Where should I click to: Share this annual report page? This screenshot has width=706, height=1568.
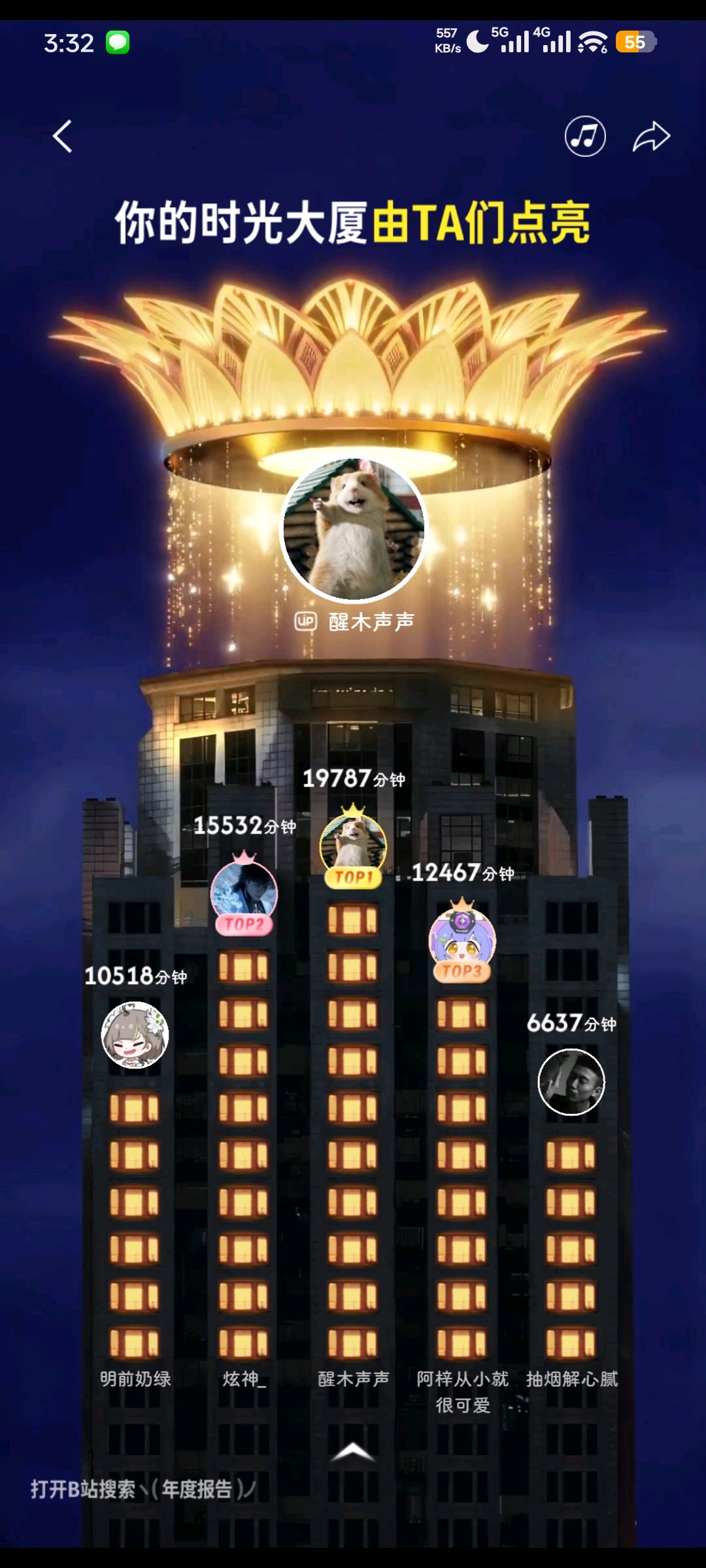click(652, 137)
